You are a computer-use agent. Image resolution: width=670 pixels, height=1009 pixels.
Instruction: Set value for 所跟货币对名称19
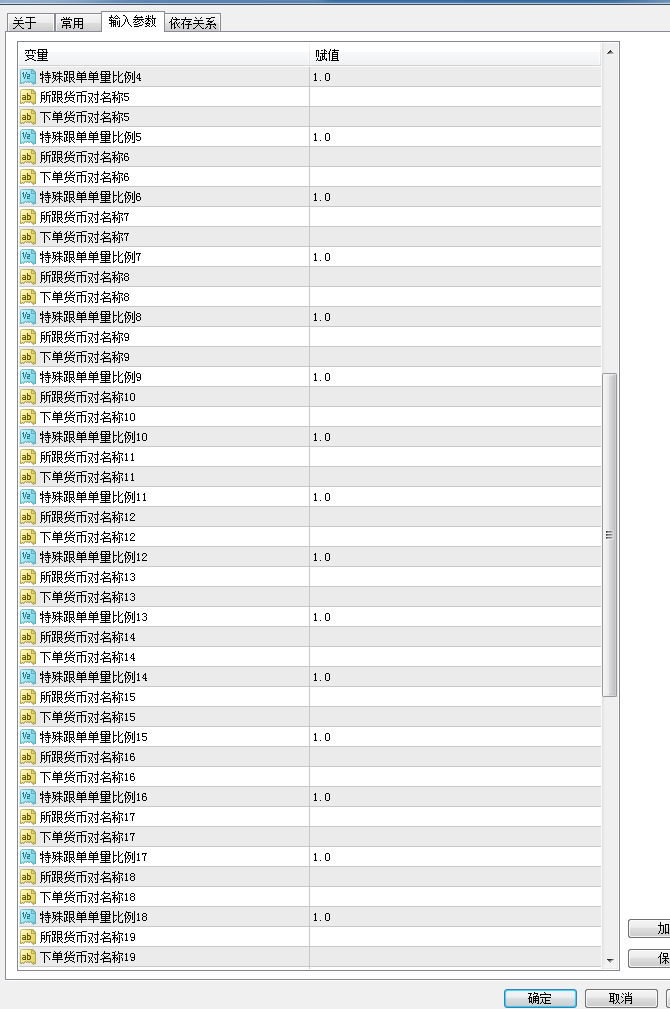(455, 937)
